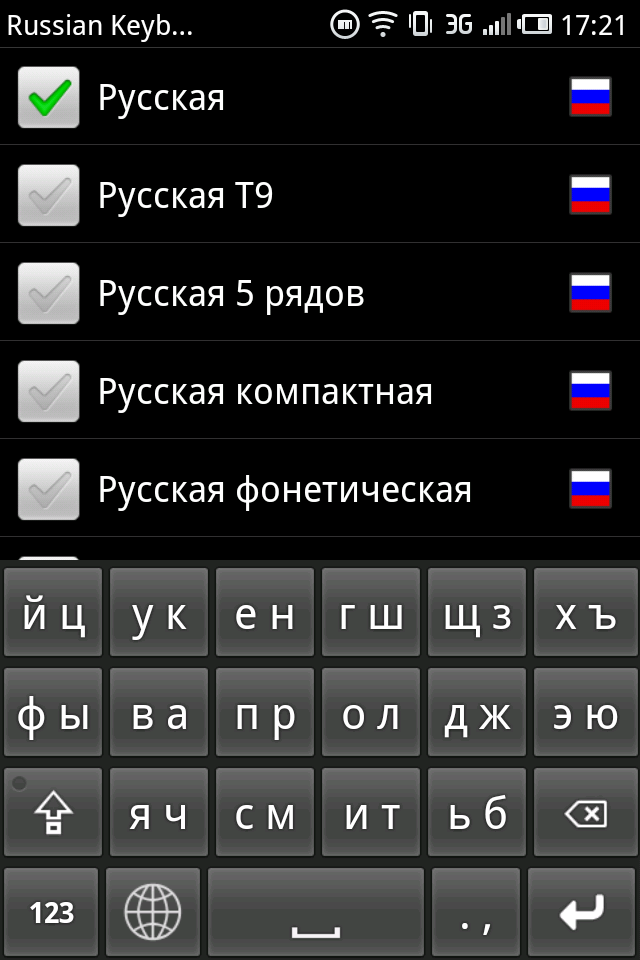This screenshot has height=960, width=640.
Task: Enable the Русская T9 layout
Action: point(48,195)
